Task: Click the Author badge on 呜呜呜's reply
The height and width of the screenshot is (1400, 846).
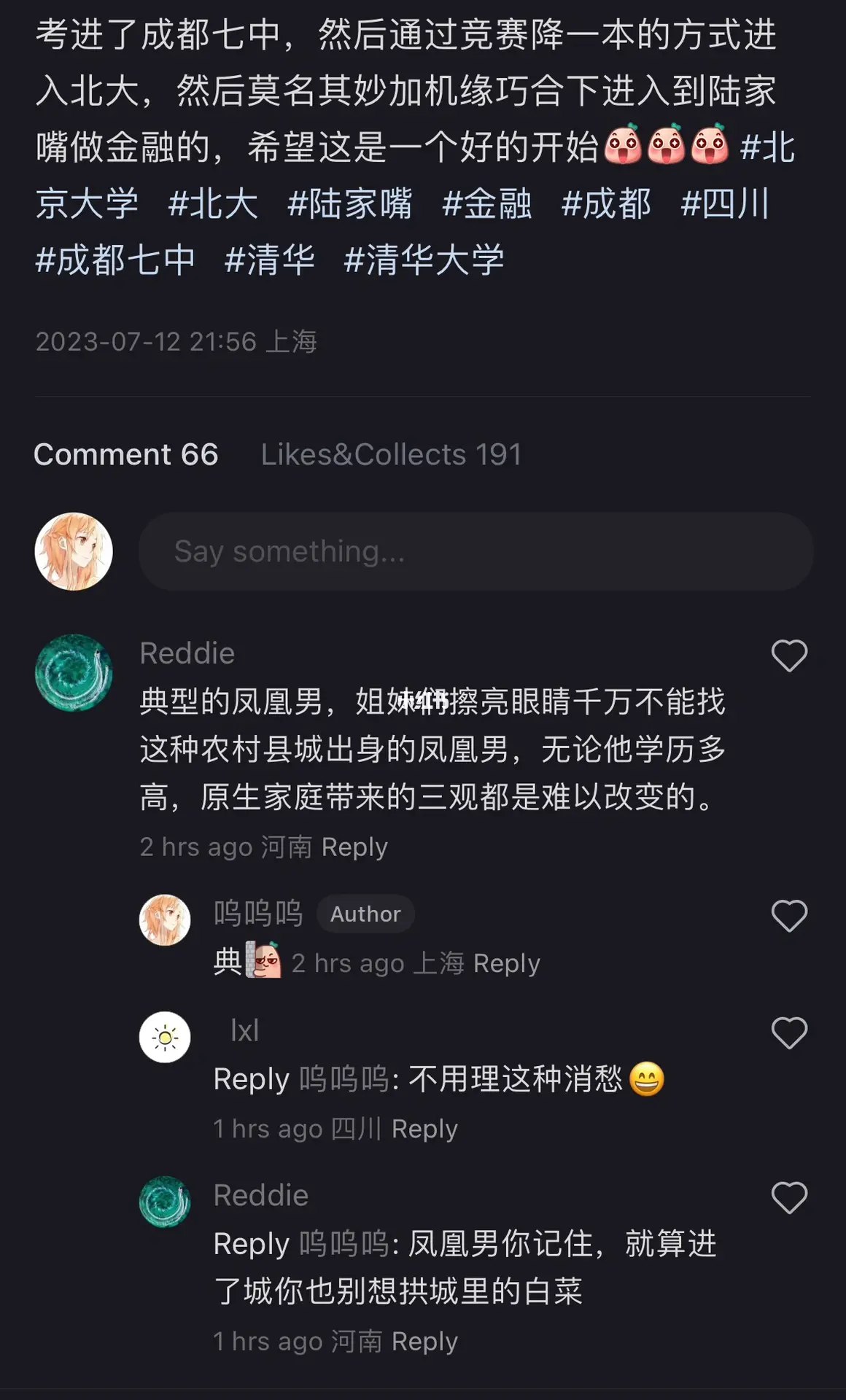Action: coord(365,914)
